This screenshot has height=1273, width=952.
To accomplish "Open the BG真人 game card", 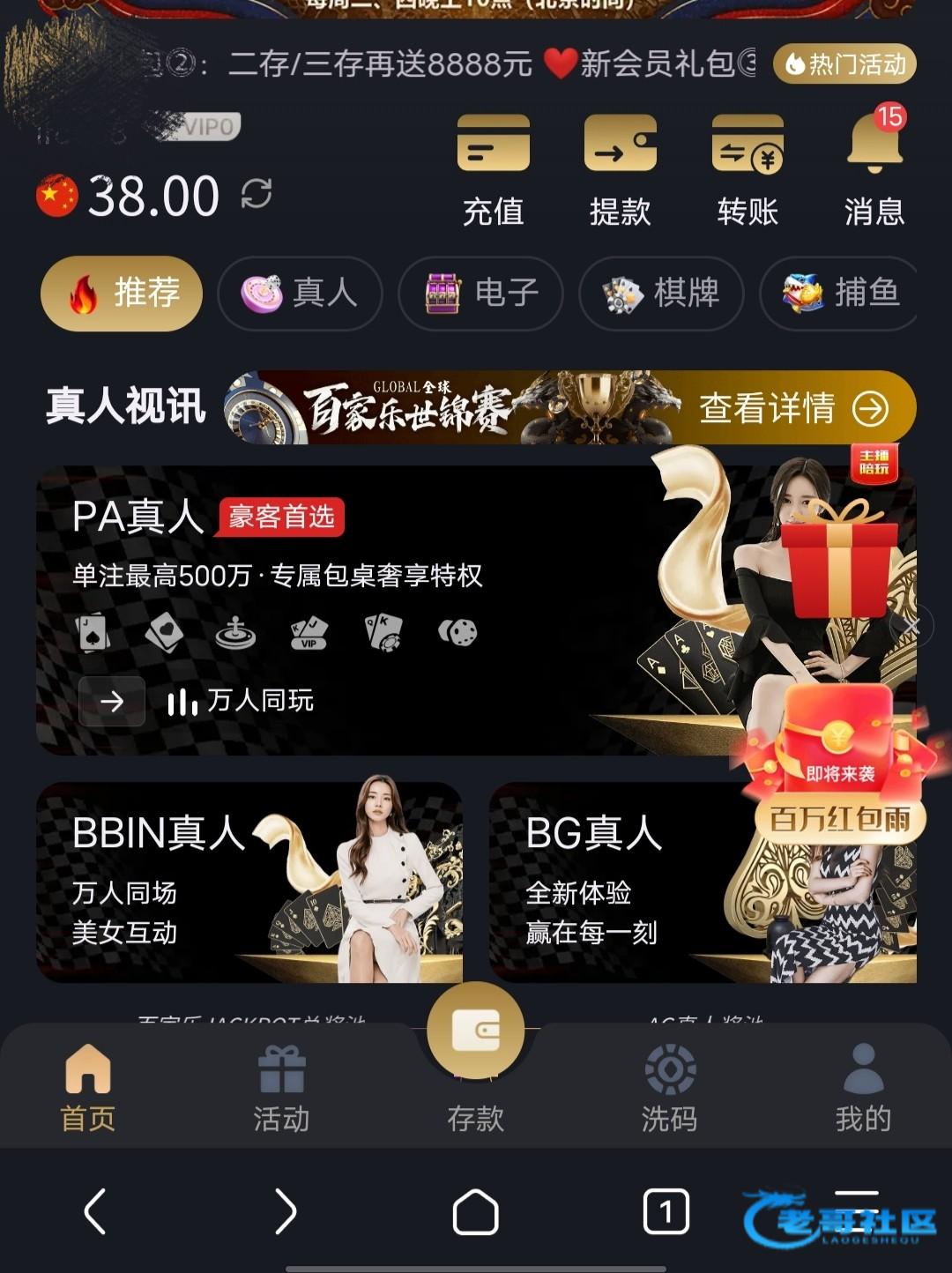I will [x=617, y=882].
